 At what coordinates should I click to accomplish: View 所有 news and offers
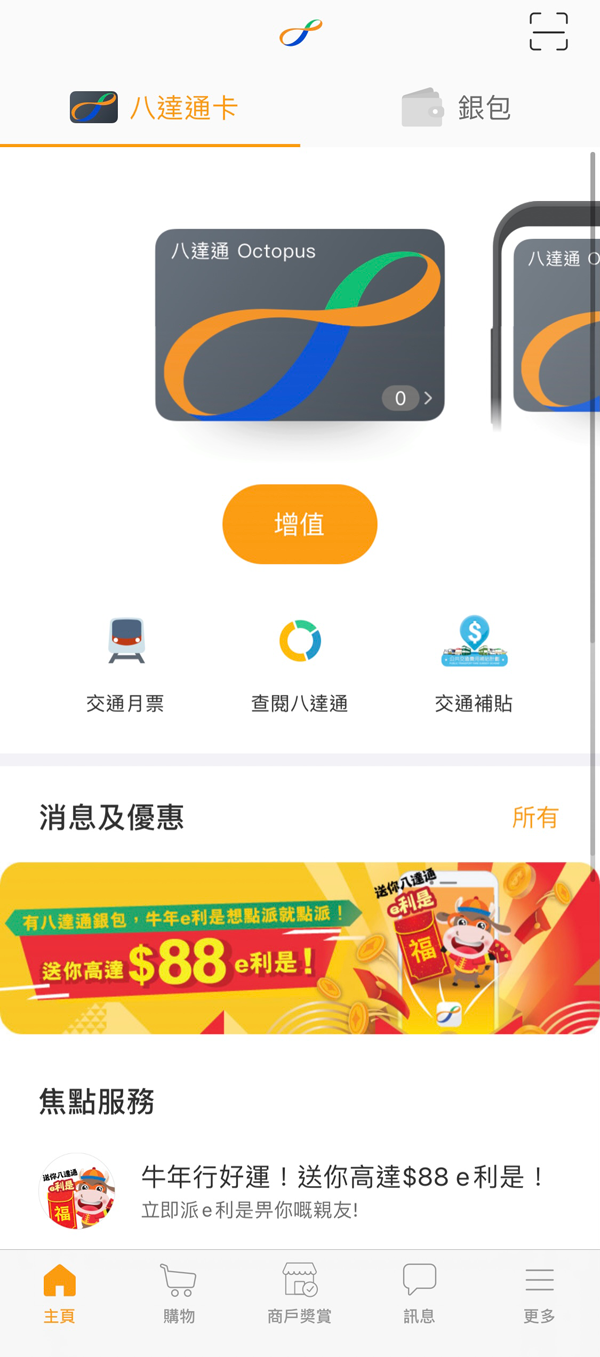coord(535,818)
